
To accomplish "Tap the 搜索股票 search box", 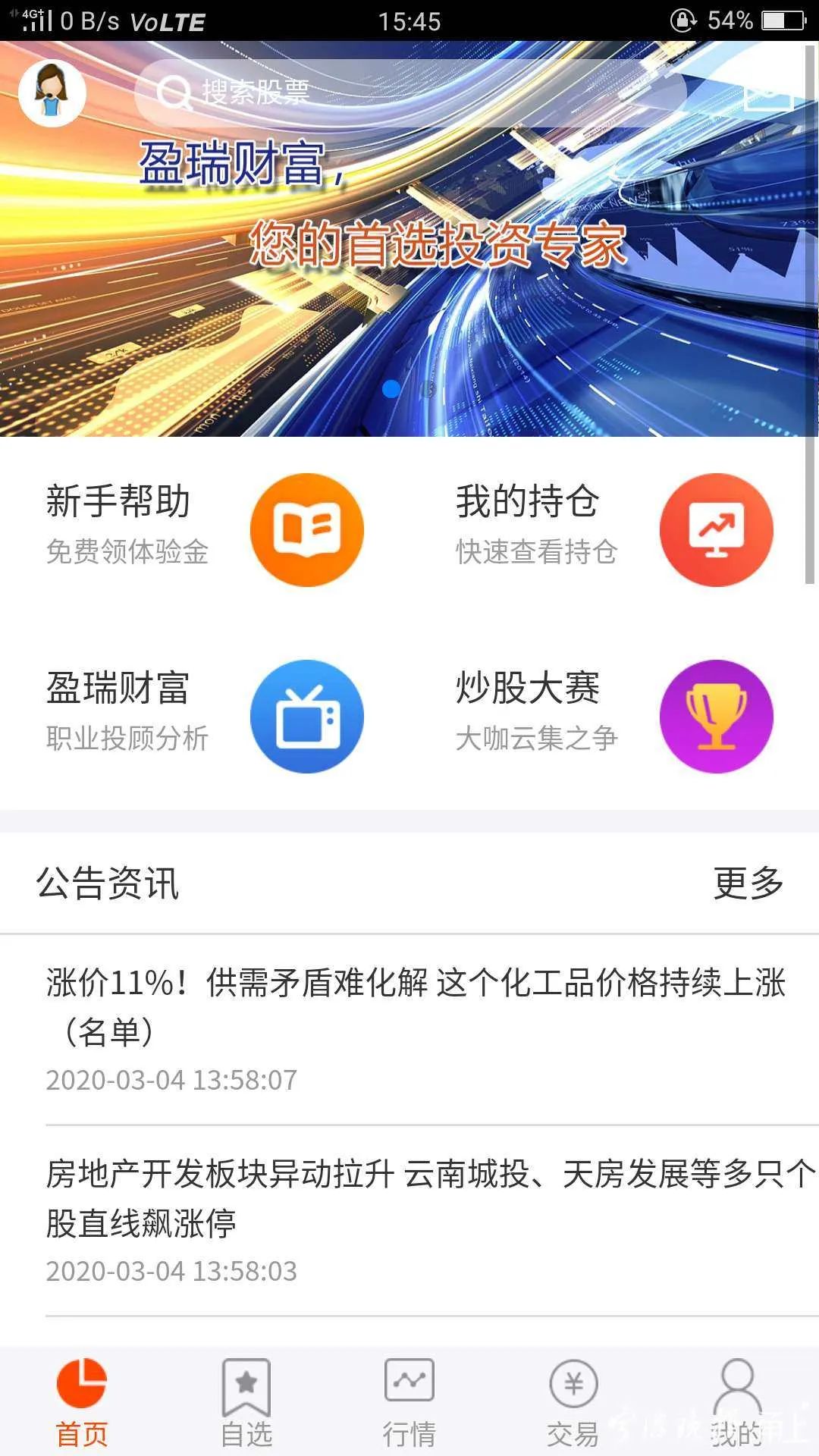I will tap(409, 93).
